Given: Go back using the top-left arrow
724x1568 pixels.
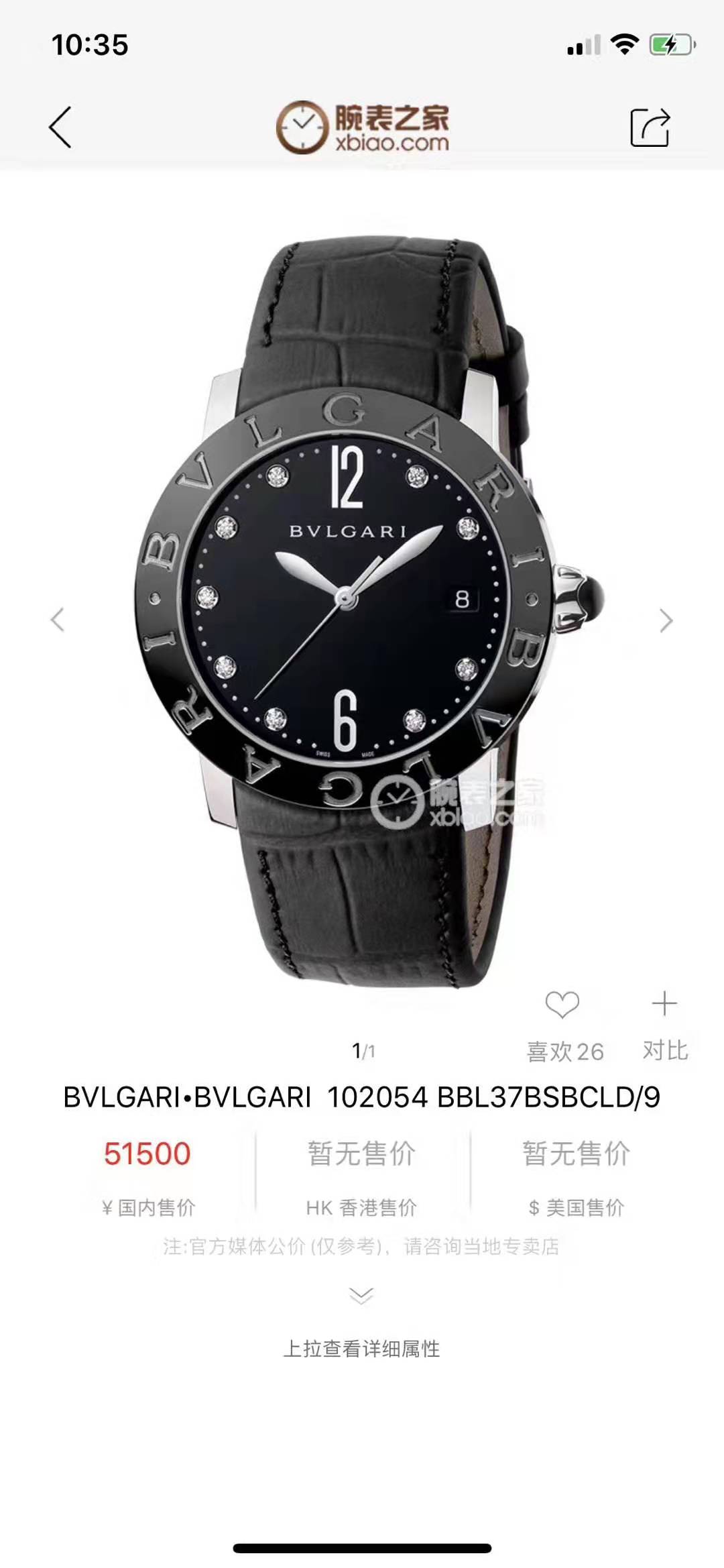Looking at the screenshot, I should 60,127.
